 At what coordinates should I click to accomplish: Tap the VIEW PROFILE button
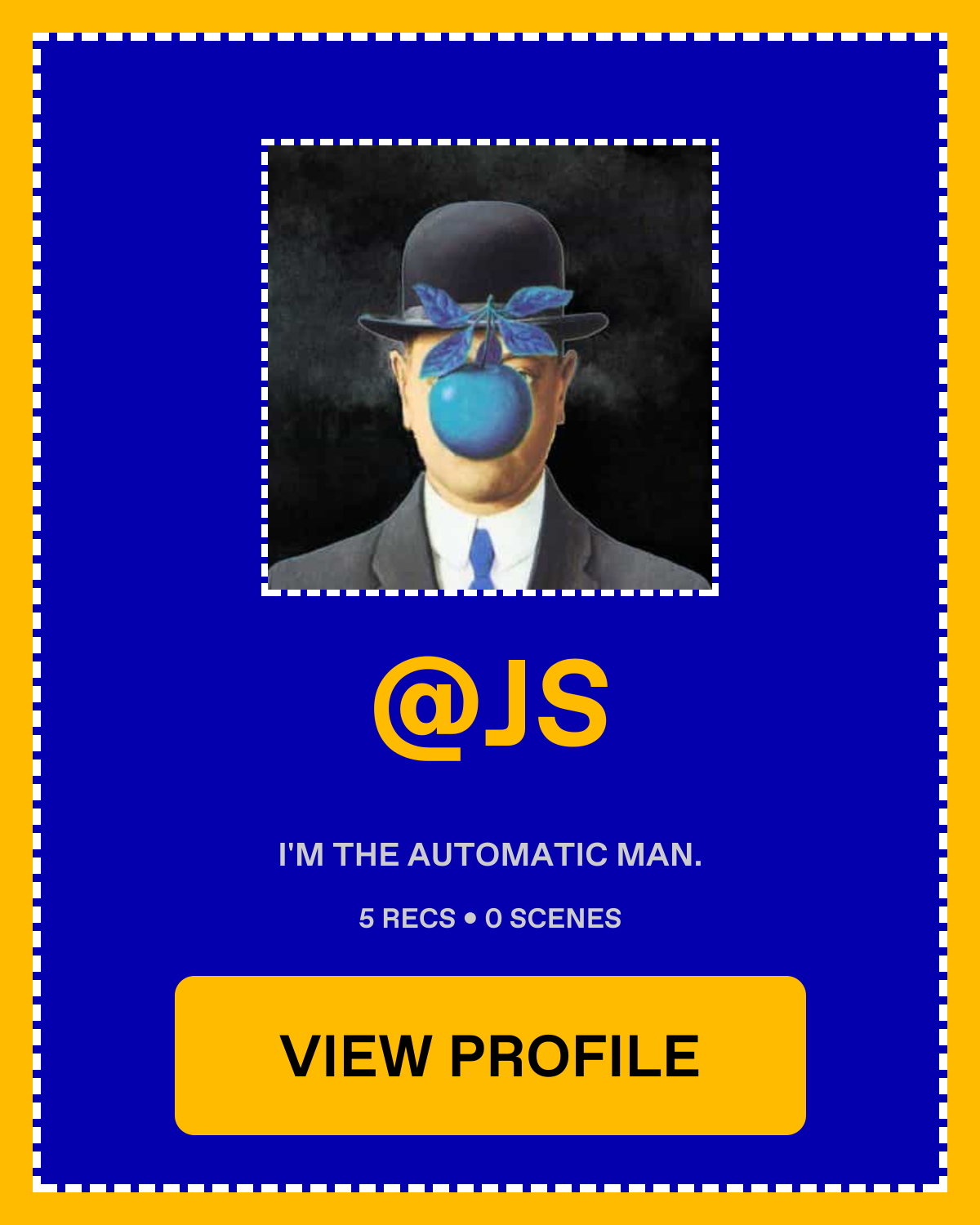coord(490,1055)
